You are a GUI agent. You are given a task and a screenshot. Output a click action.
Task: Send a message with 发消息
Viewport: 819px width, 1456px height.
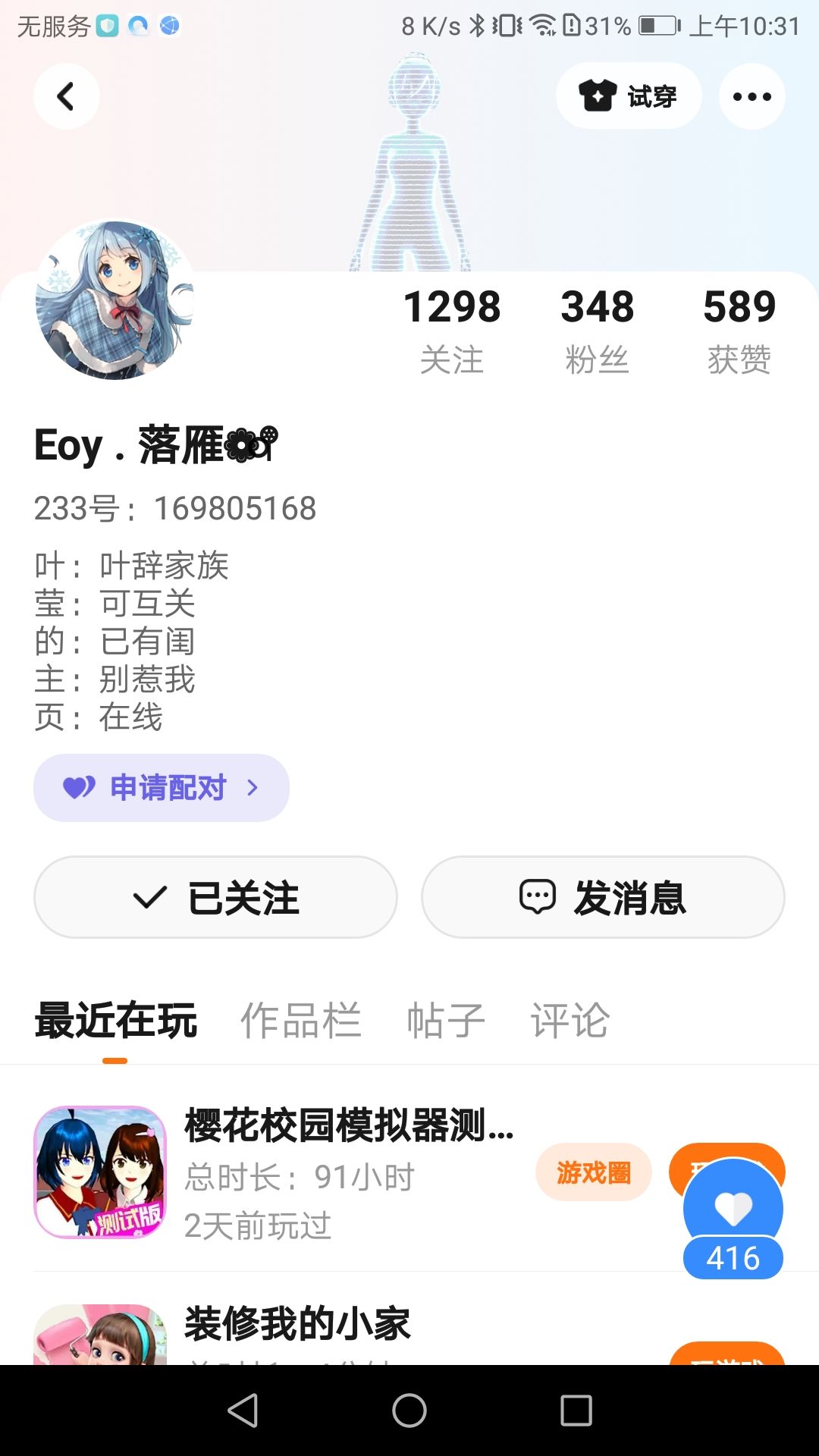point(603,897)
